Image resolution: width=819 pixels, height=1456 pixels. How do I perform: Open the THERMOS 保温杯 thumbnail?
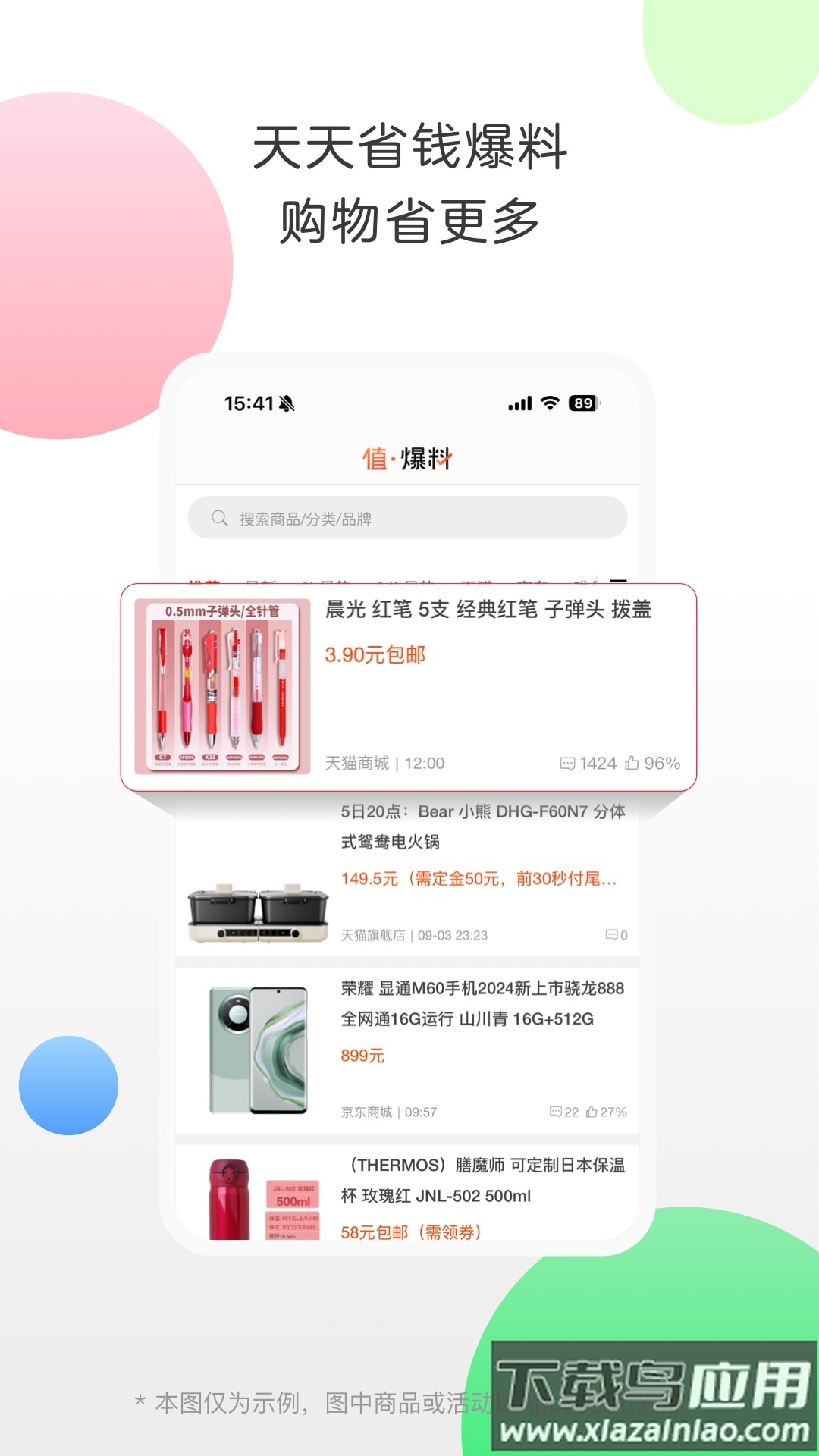coord(259,1198)
